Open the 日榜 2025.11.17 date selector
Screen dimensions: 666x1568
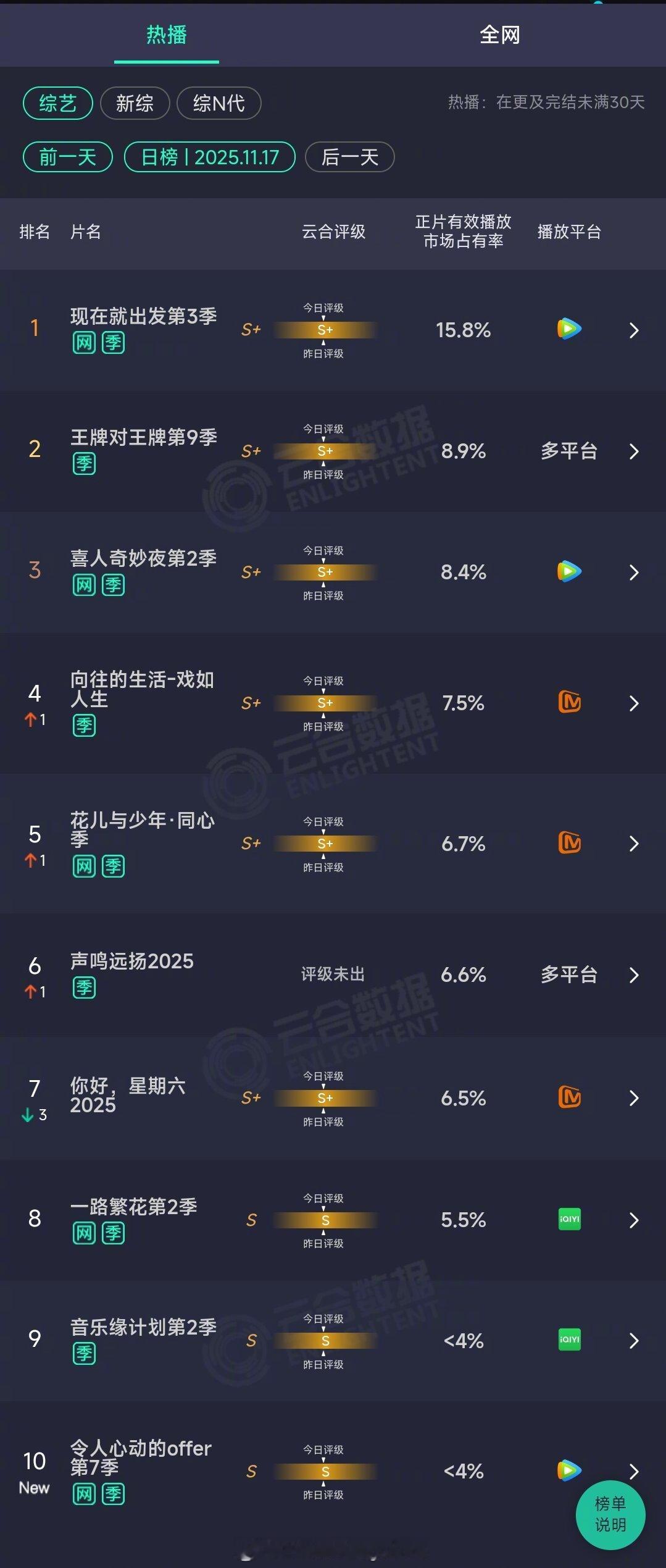coord(210,157)
